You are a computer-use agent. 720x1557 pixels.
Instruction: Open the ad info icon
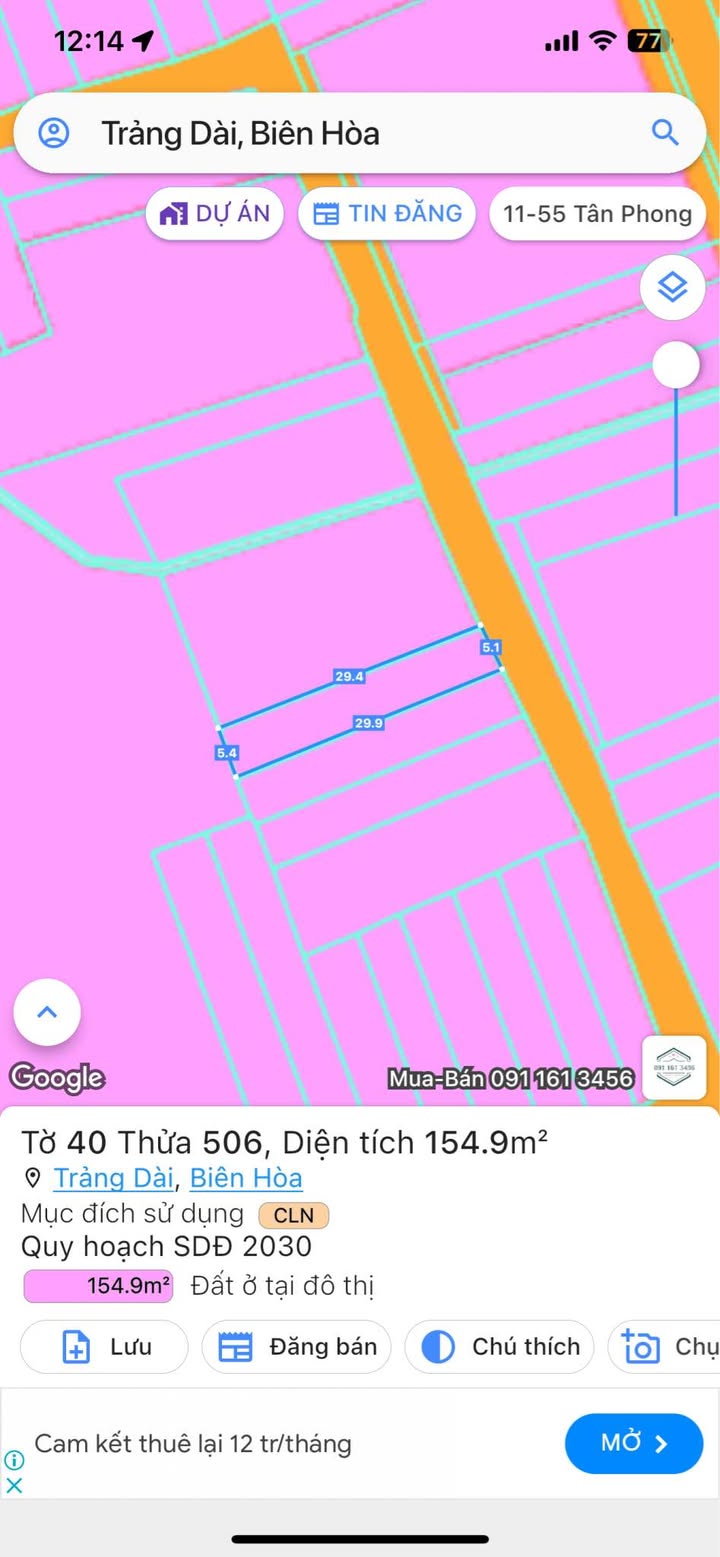(x=14, y=1460)
